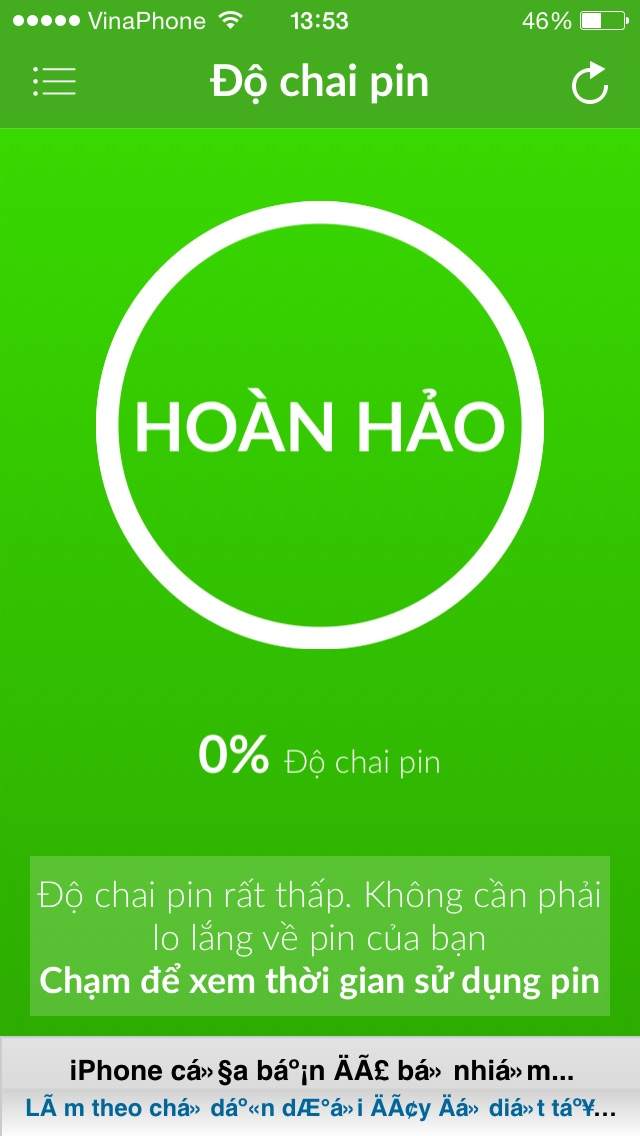This screenshot has height=1136, width=640.
Task: Open the iPhone ad banner
Action: pos(320,1086)
